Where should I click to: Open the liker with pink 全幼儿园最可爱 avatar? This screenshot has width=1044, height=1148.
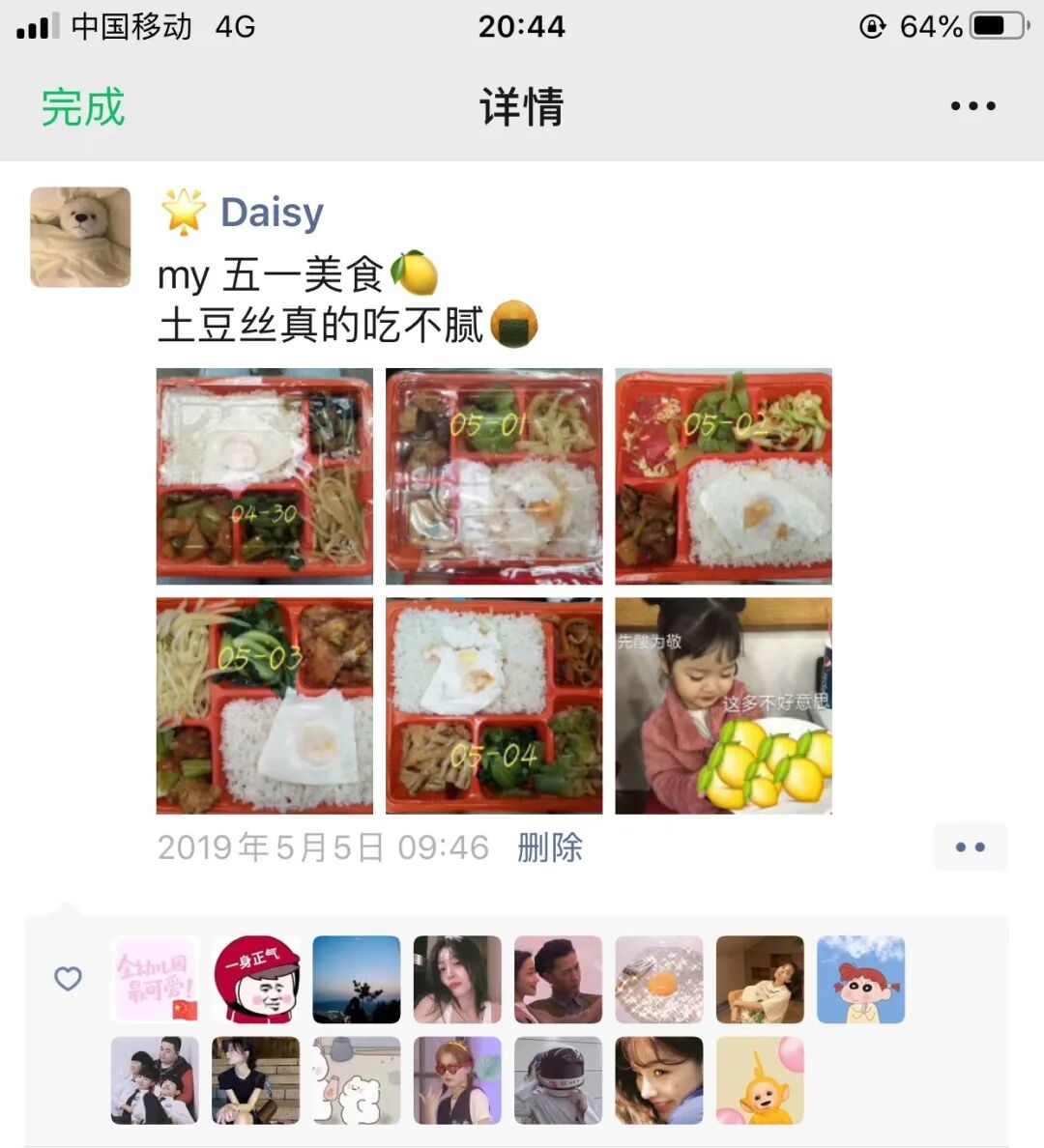pyautogui.click(x=155, y=979)
